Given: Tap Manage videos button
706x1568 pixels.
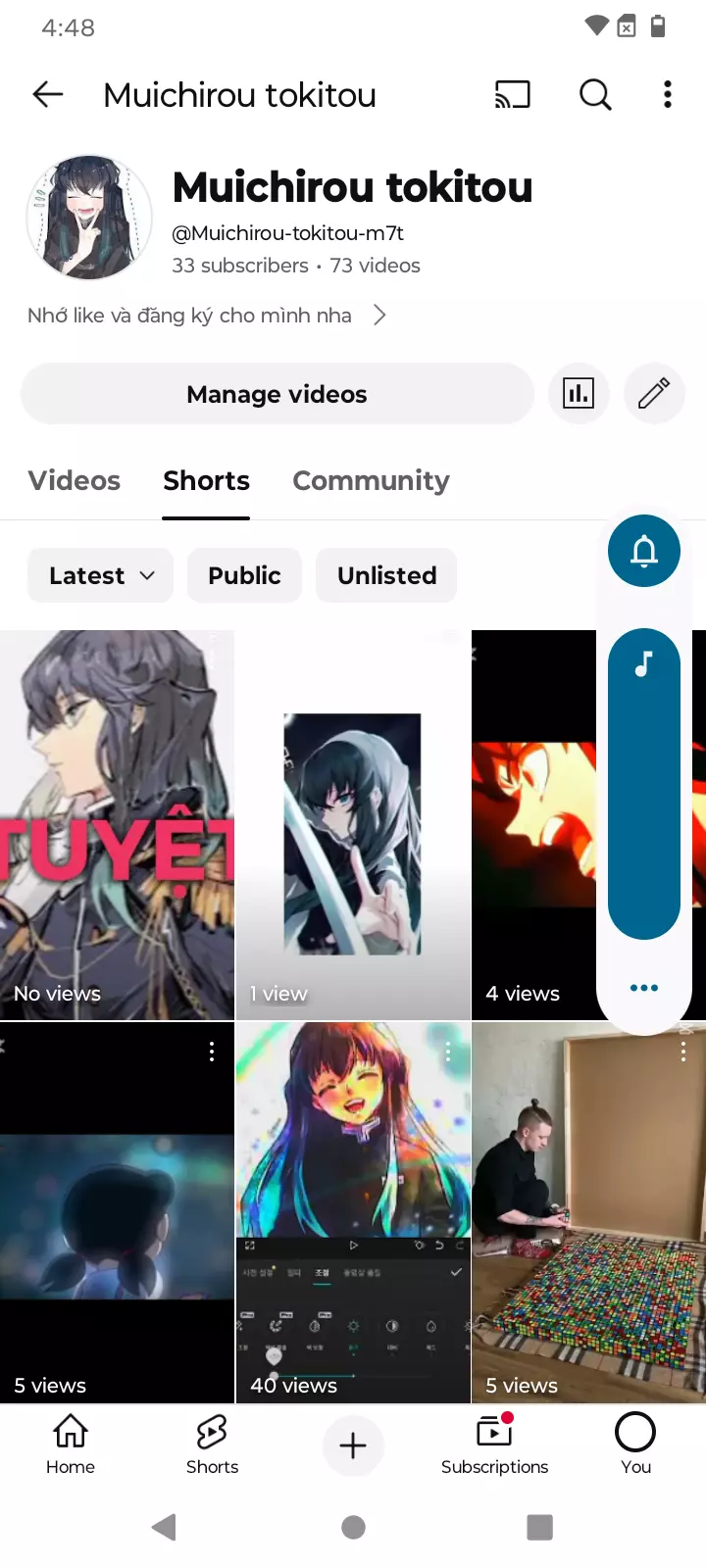Looking at the screenshot, I should pos(277,394).
